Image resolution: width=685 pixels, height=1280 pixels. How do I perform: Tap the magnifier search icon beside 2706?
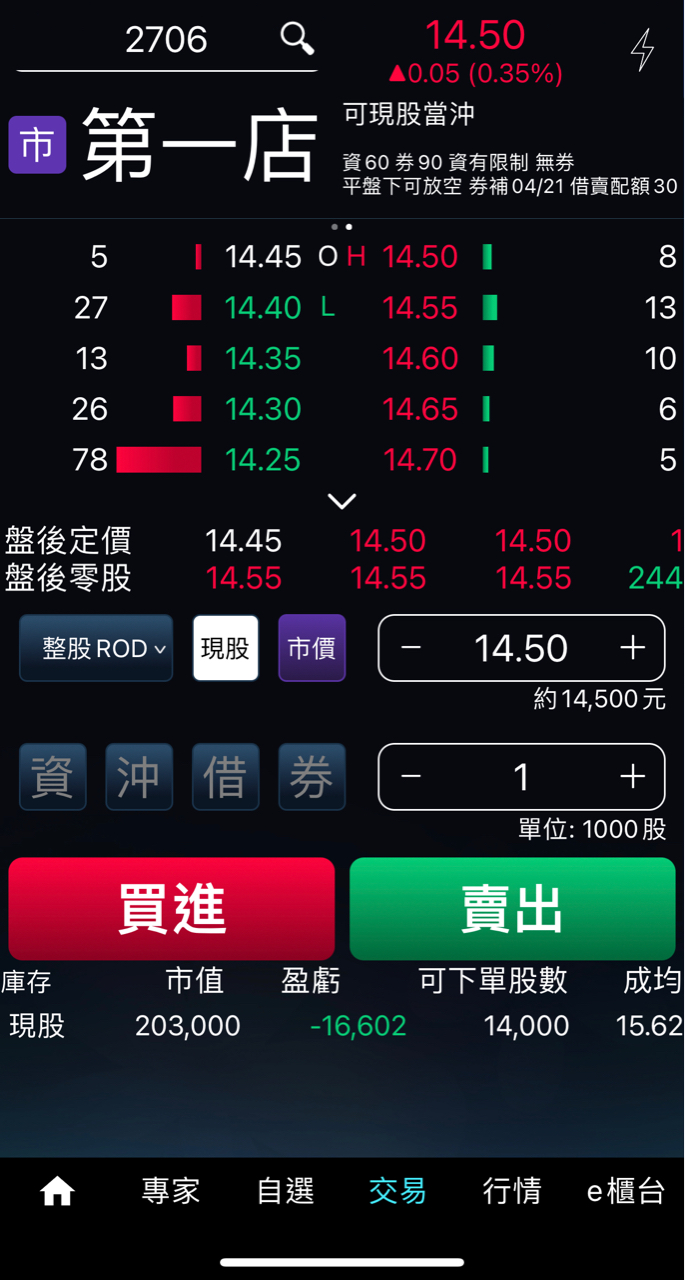tap(297, 39)
